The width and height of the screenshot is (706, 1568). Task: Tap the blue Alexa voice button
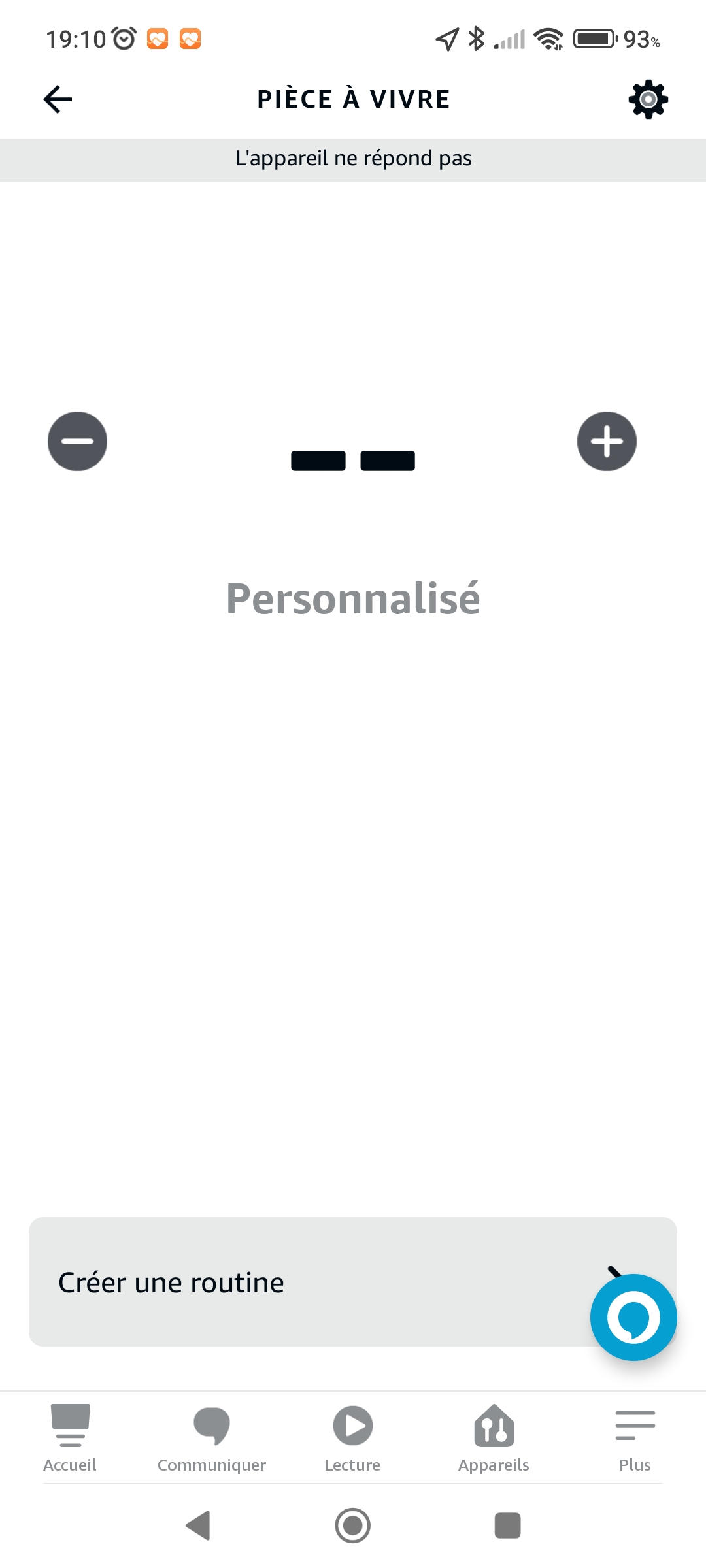633,1317
